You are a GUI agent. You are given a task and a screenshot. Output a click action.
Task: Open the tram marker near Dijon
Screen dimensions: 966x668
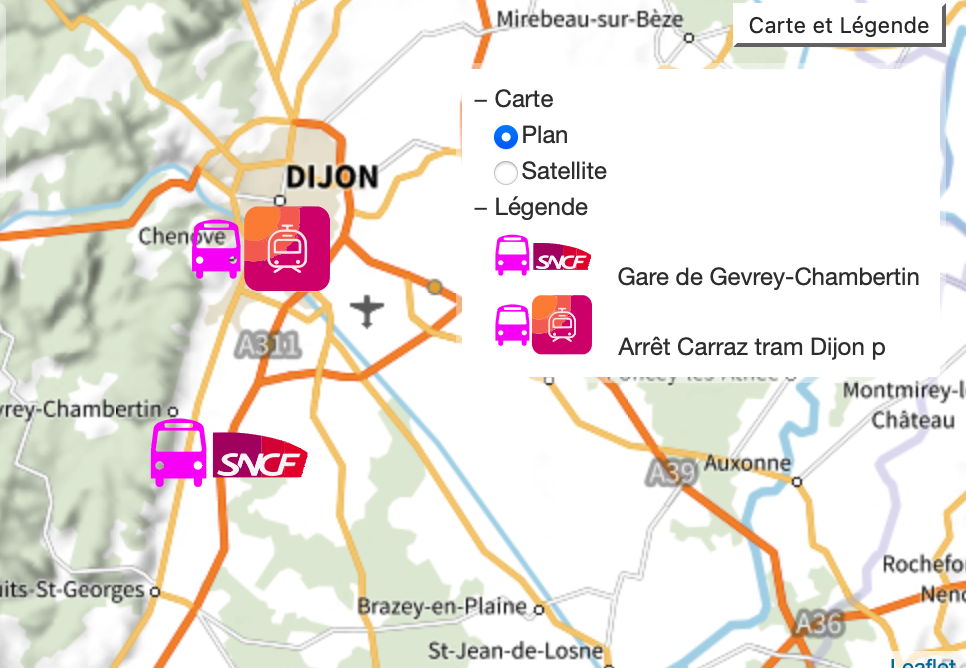click(287, 248)
